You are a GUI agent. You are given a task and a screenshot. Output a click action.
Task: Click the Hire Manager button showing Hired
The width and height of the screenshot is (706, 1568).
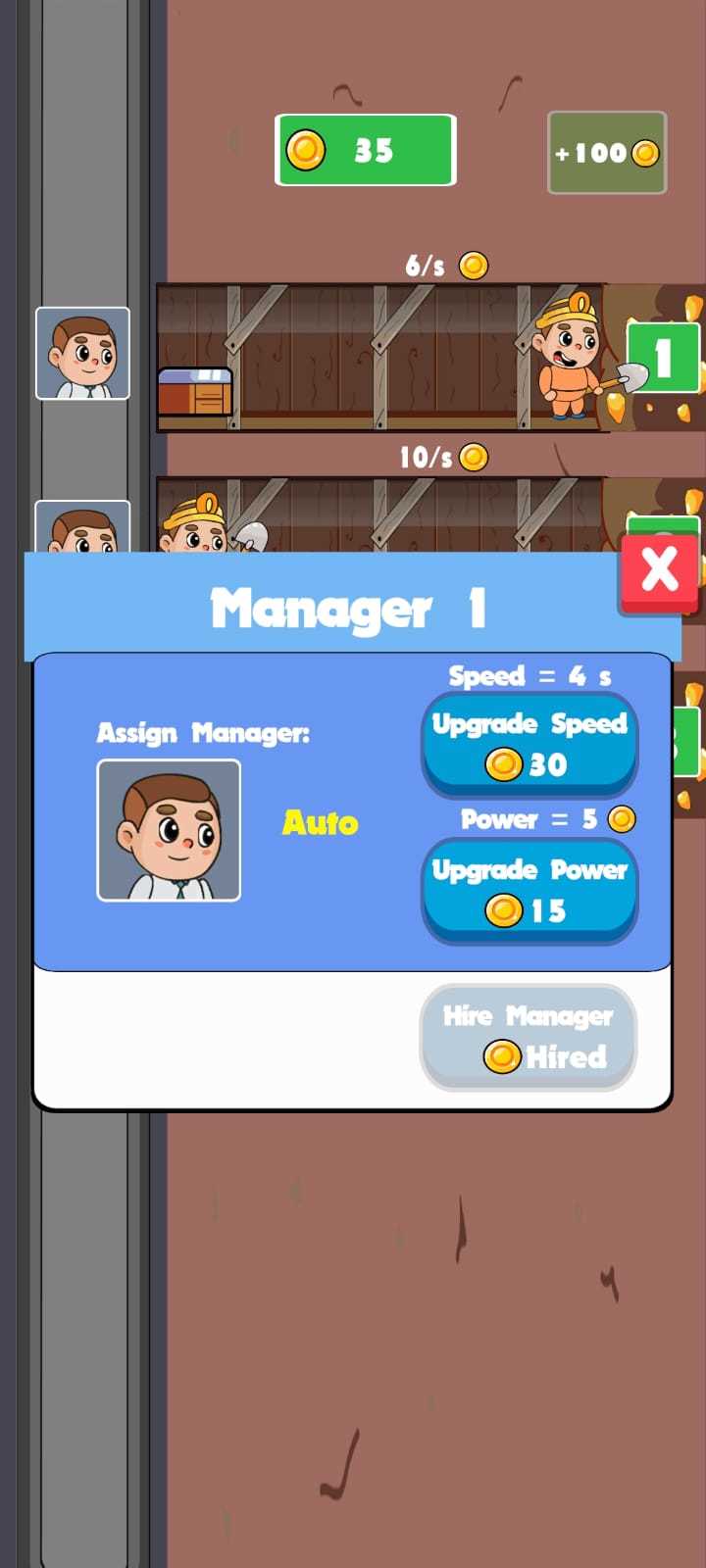pyautogui.click(x=529, y=1036)
